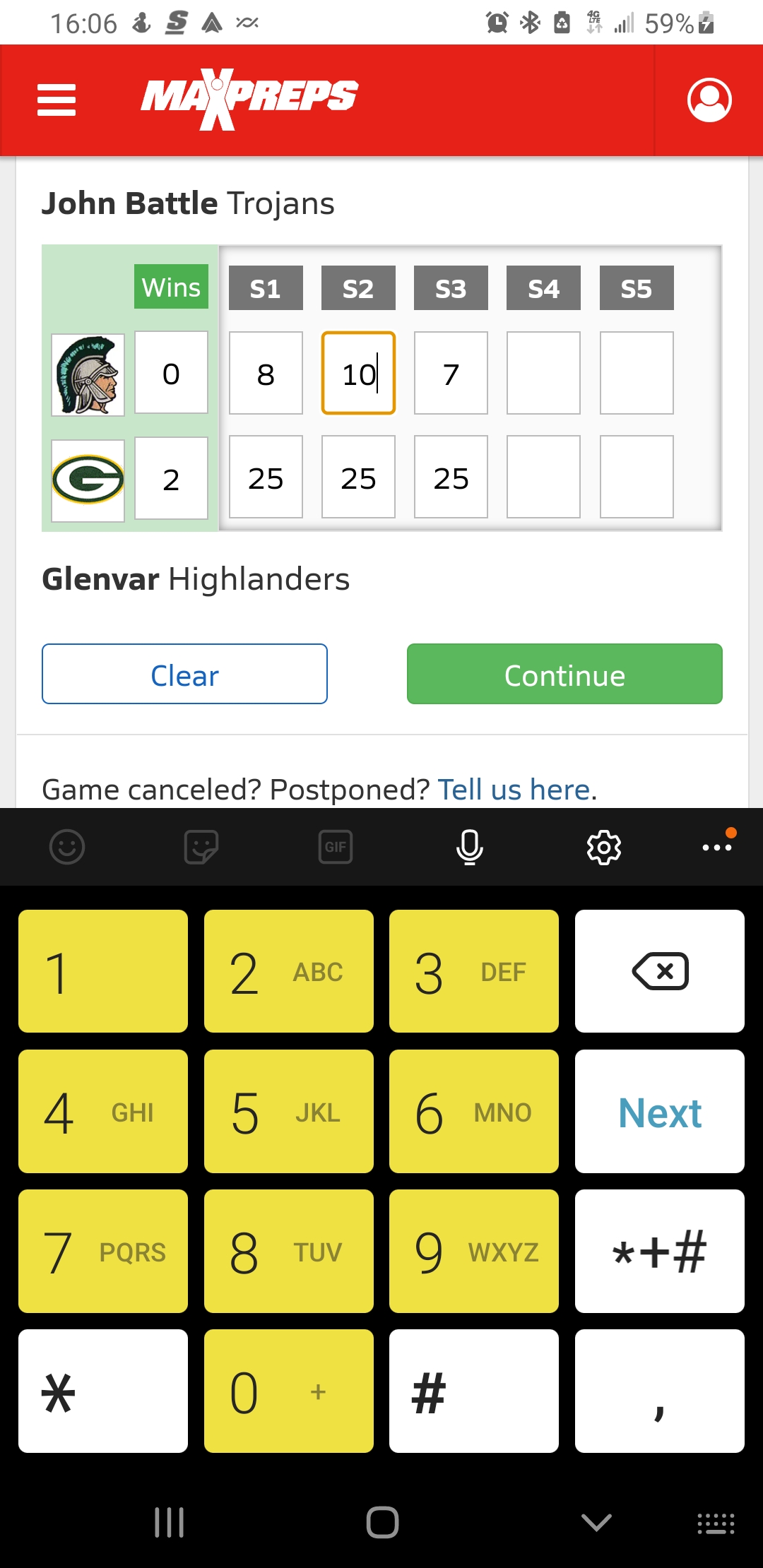Open the hamburger menu
763x1568 pixels.
point(57,100)
